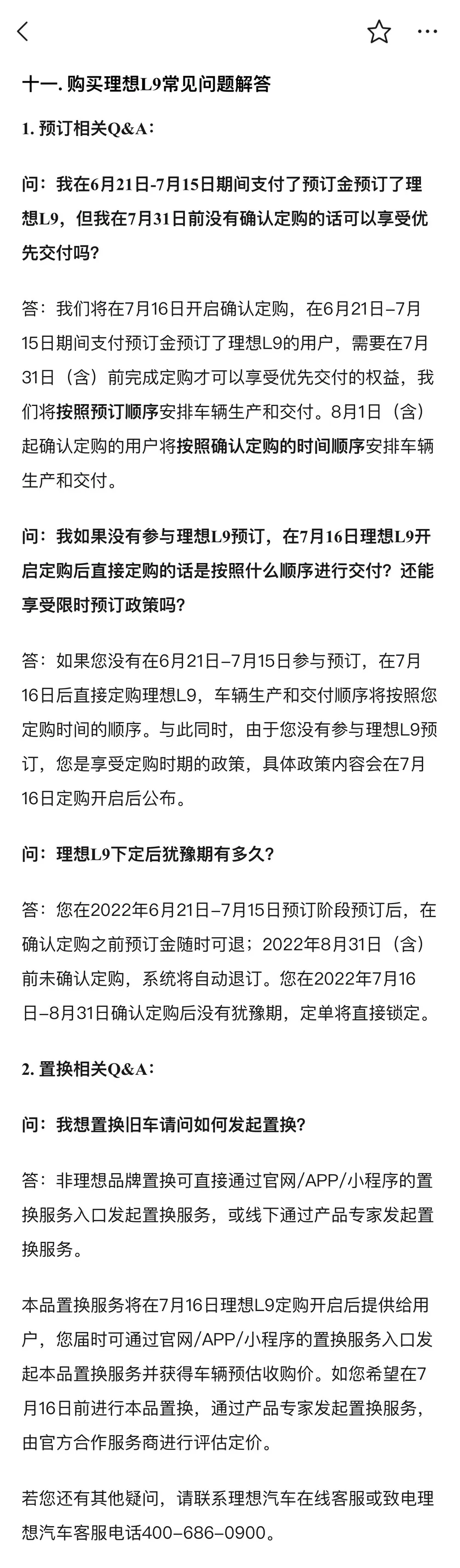Image resolution: width=460 pixels, height=1568 pixels.
Task: Favorite this article with the star icon
Action: coord(379,32)
